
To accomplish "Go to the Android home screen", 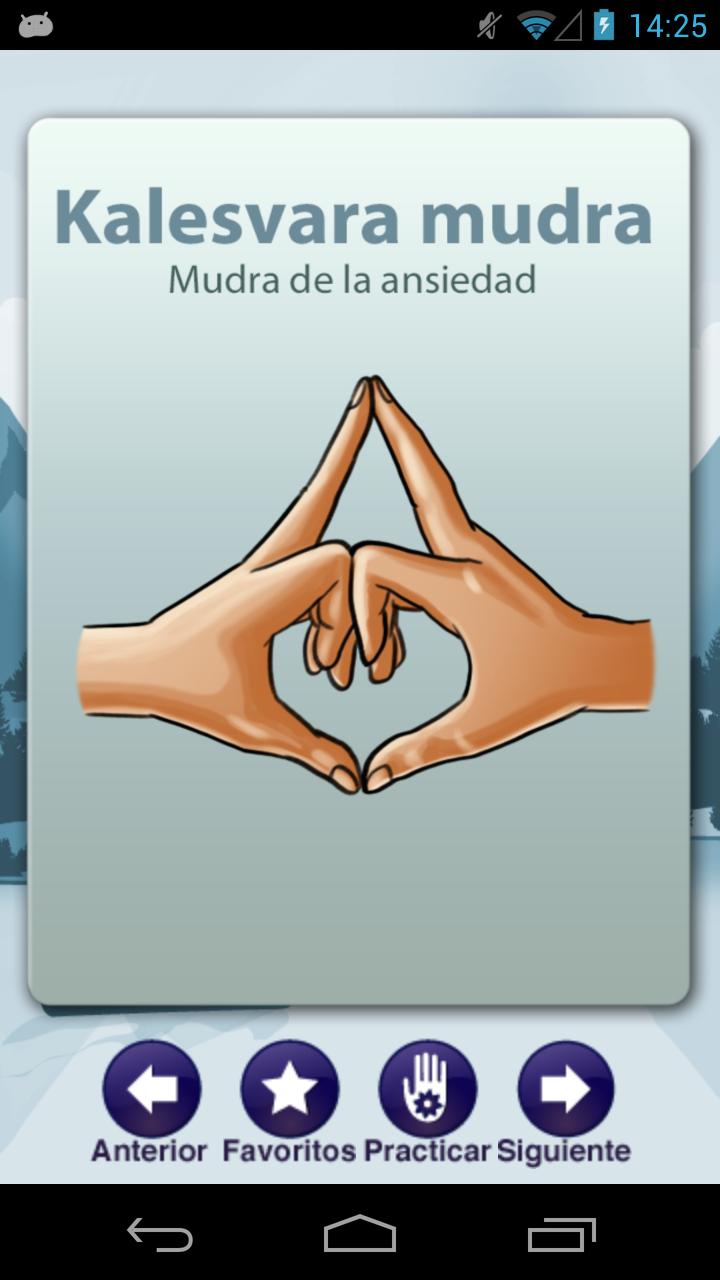I will (x=360, y=1233).
